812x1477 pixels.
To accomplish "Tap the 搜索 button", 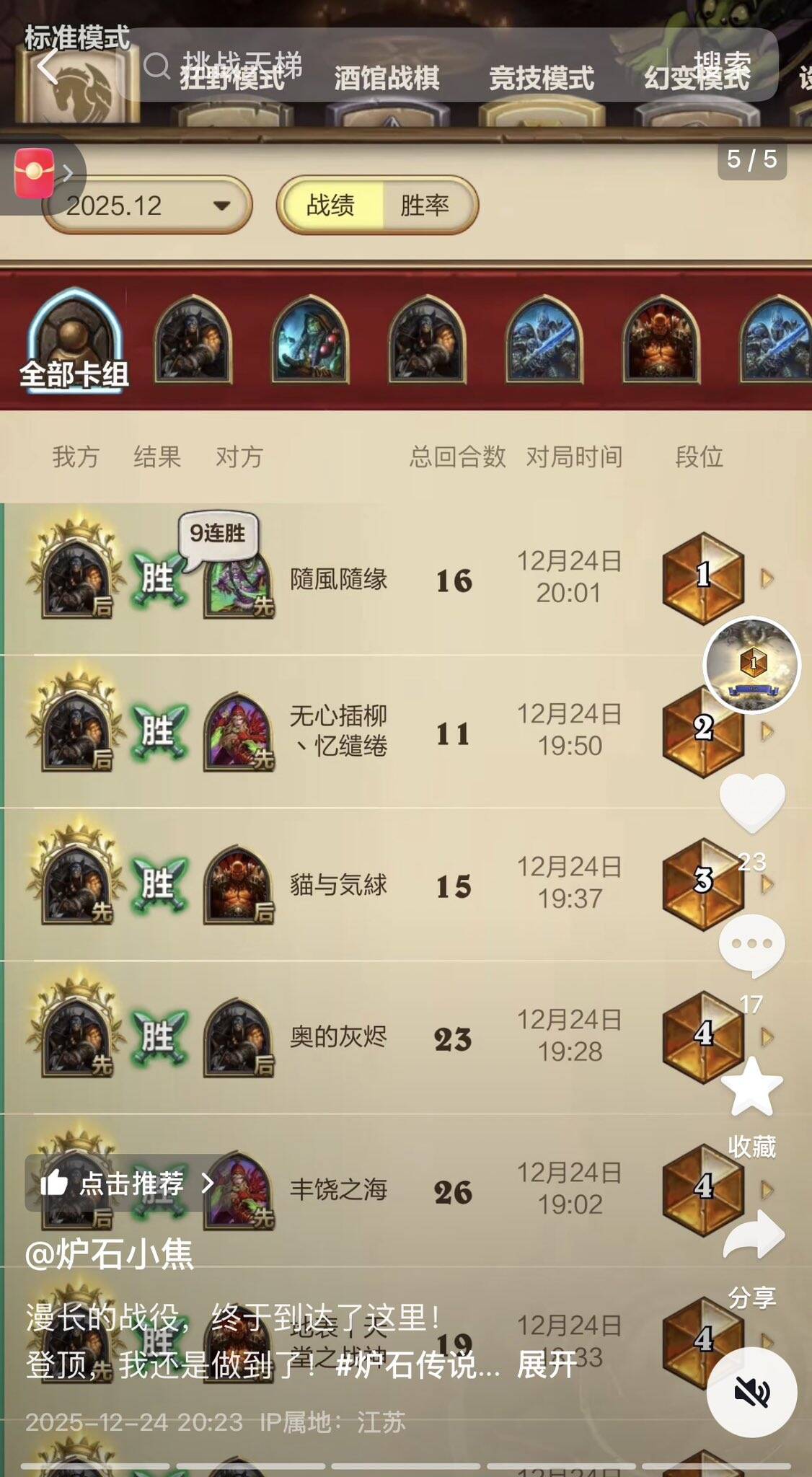I will click(722, 65).
